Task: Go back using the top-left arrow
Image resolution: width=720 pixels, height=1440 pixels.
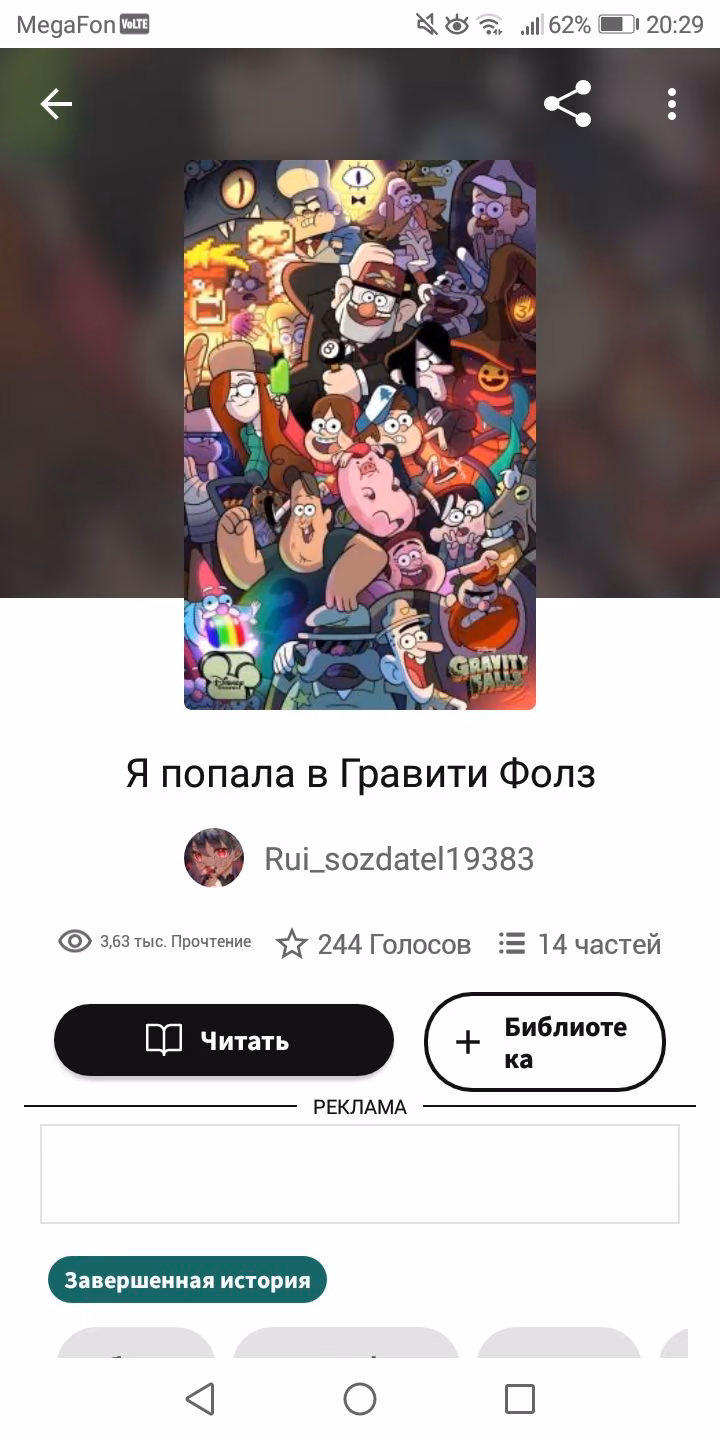Action: 56,104
